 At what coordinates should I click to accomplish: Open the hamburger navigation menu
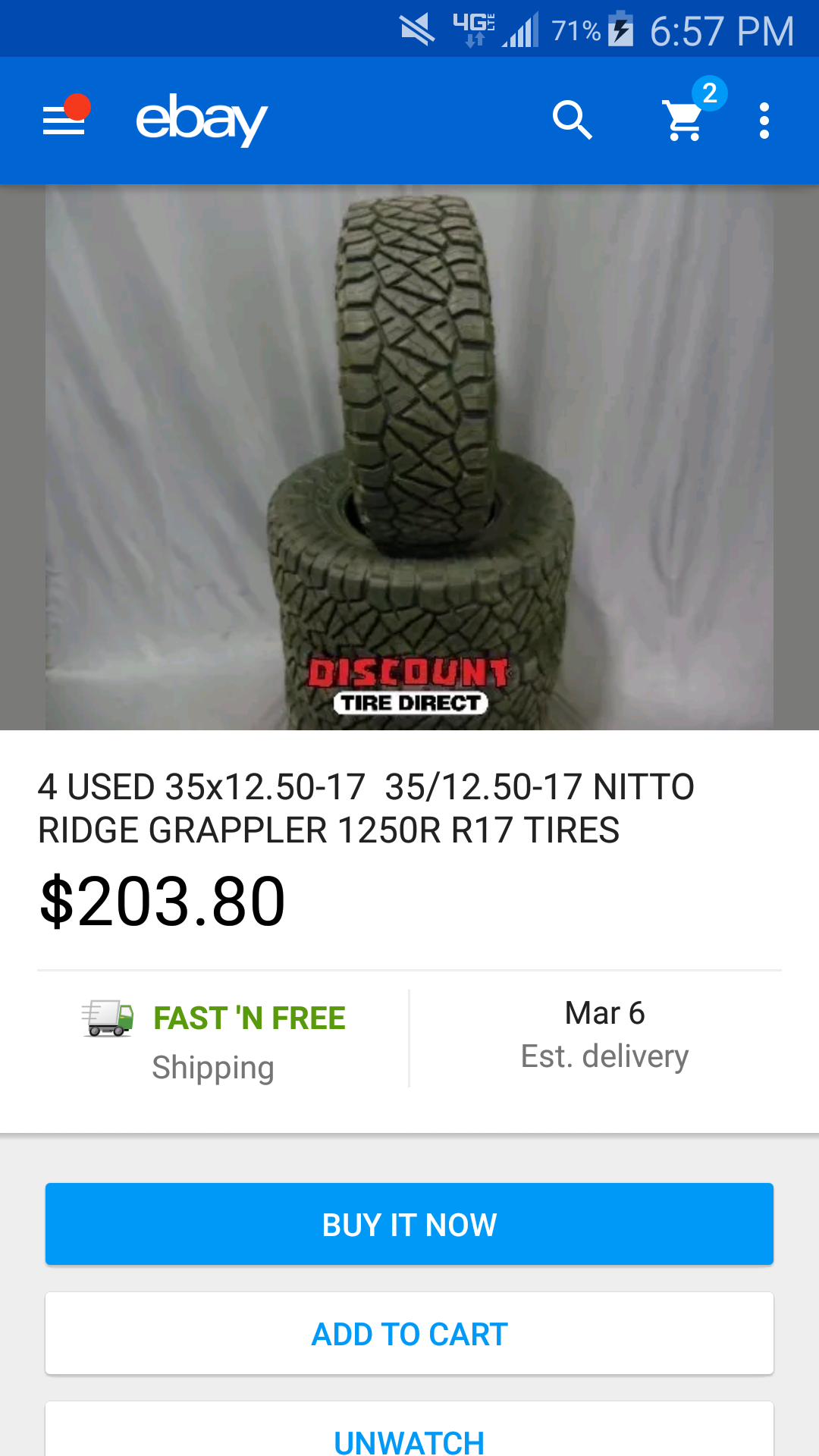[x=64, y=121]
